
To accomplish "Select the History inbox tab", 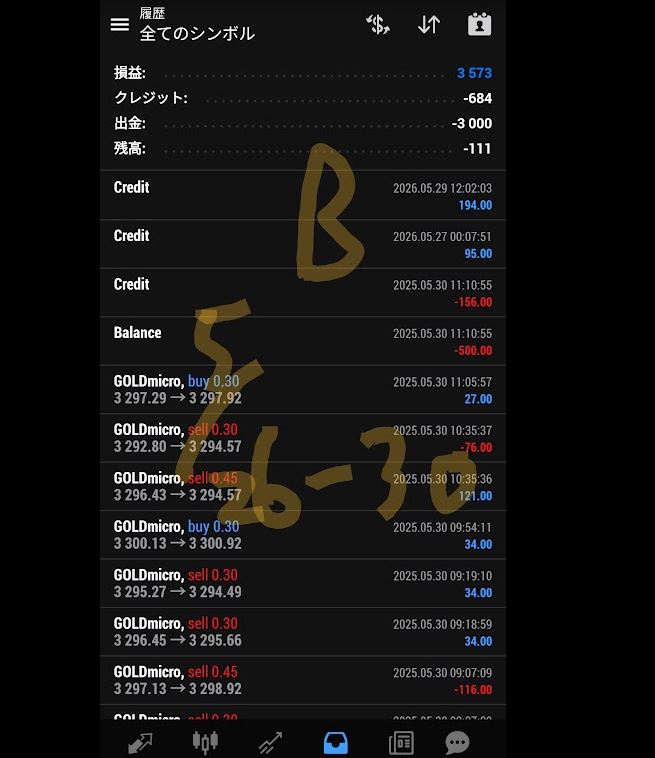I will [x=336, y=743].
